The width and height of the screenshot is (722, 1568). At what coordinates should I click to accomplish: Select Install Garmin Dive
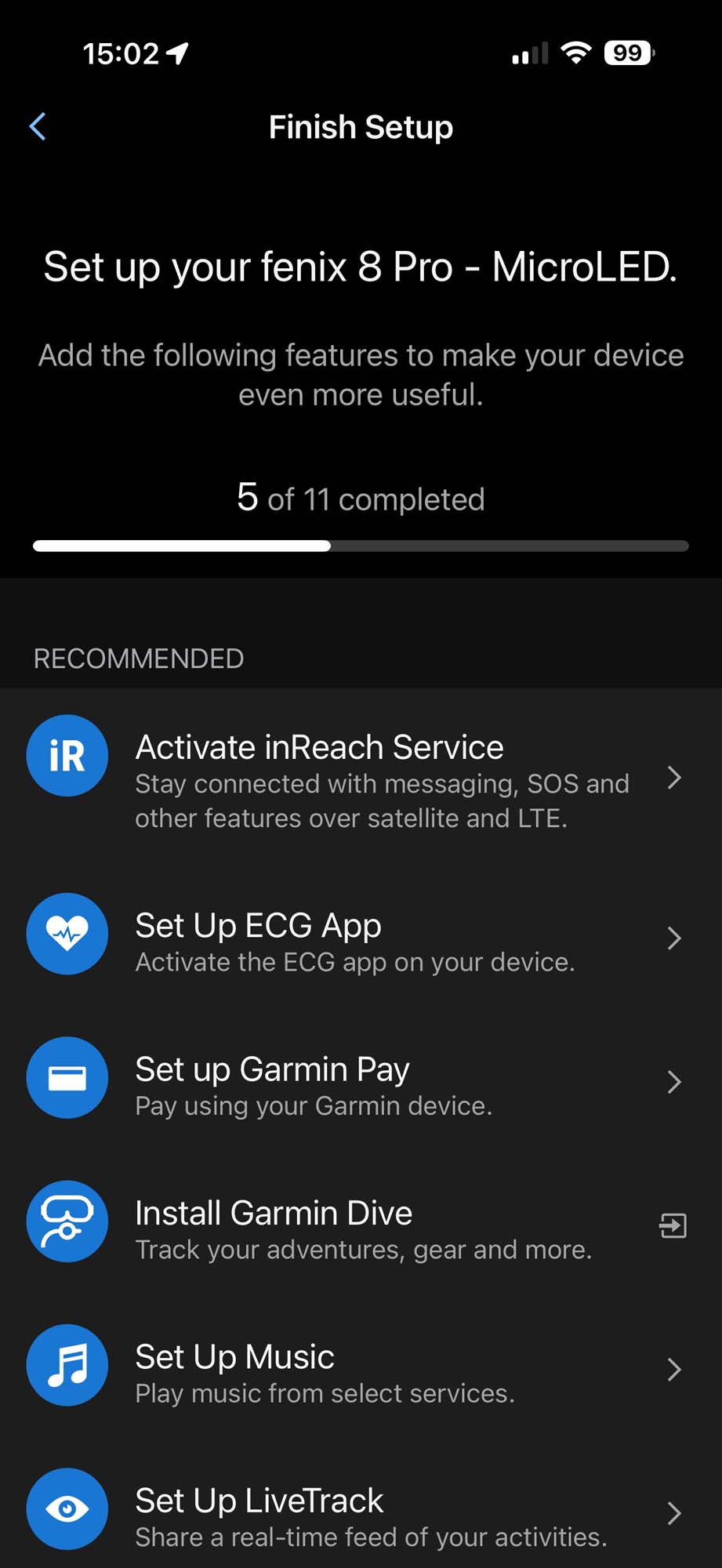(361, 1226)
